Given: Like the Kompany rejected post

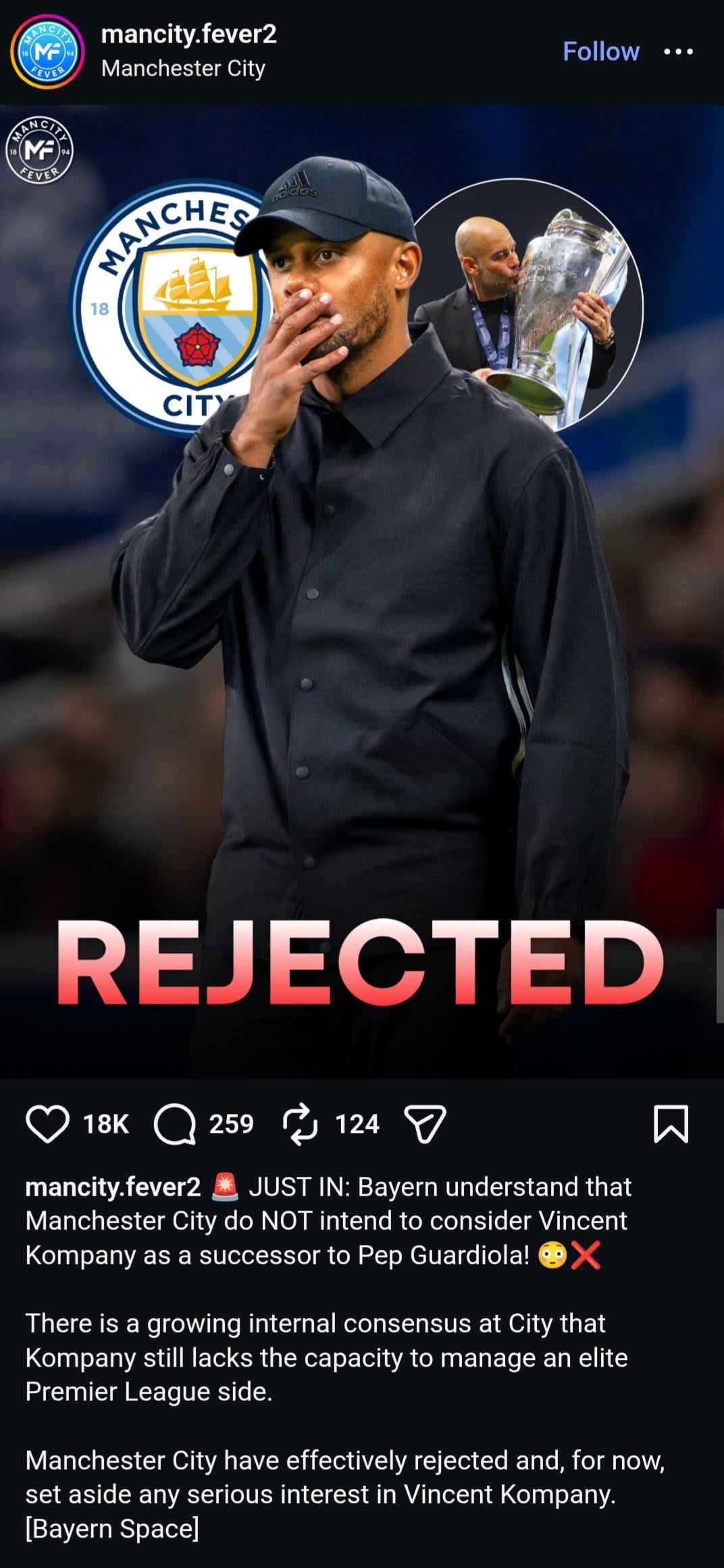Looking at the screenshot, I should 47,1124.
